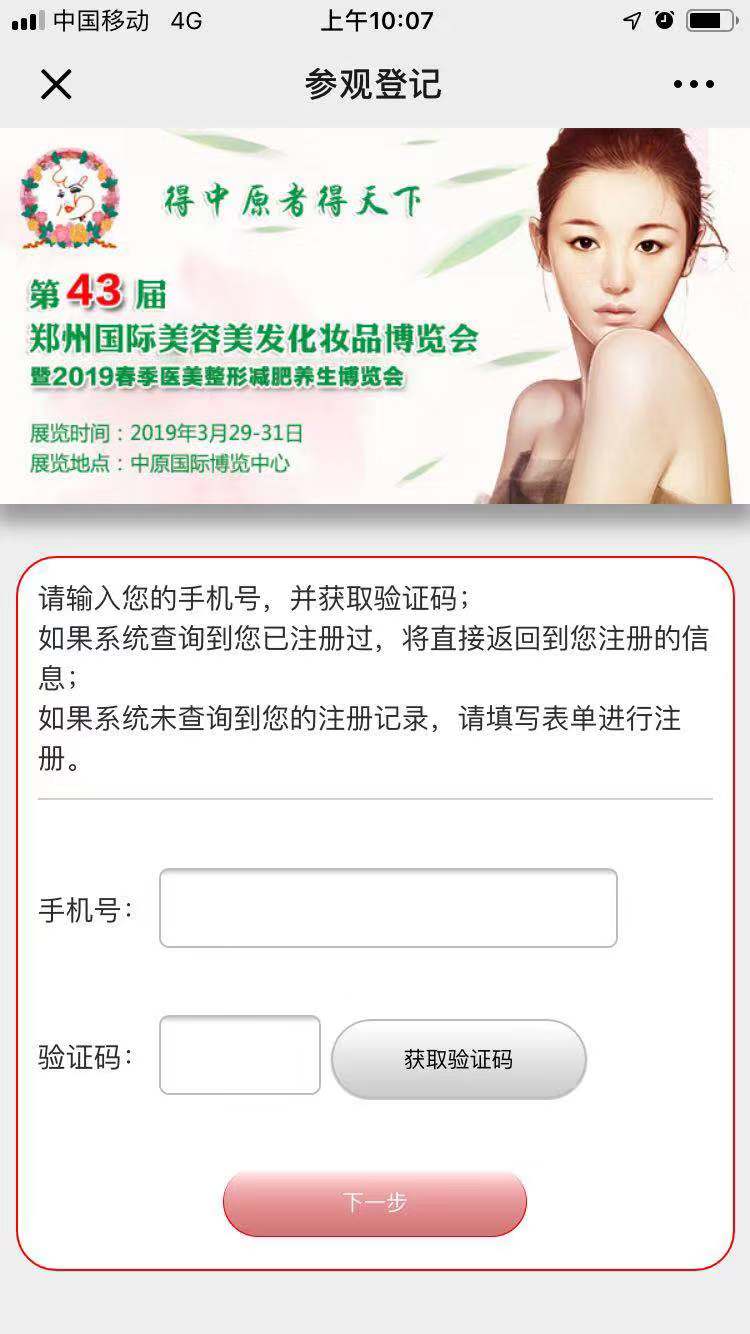This screenshot has width=750, height=1334.
Task: Open the three-dot more options menu
Action: point(693,85)
